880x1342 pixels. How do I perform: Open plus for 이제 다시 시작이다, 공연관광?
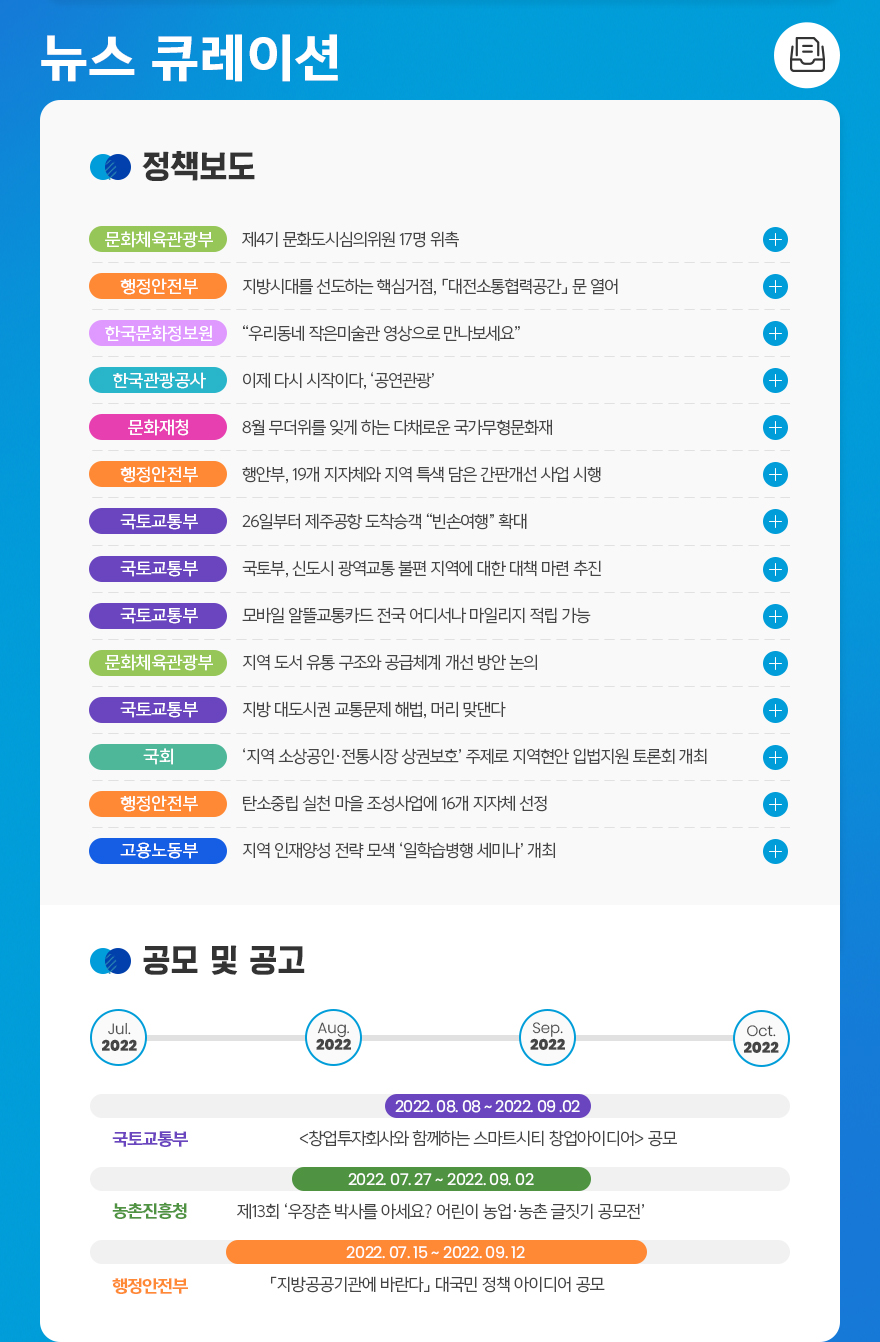pos(775,381)
